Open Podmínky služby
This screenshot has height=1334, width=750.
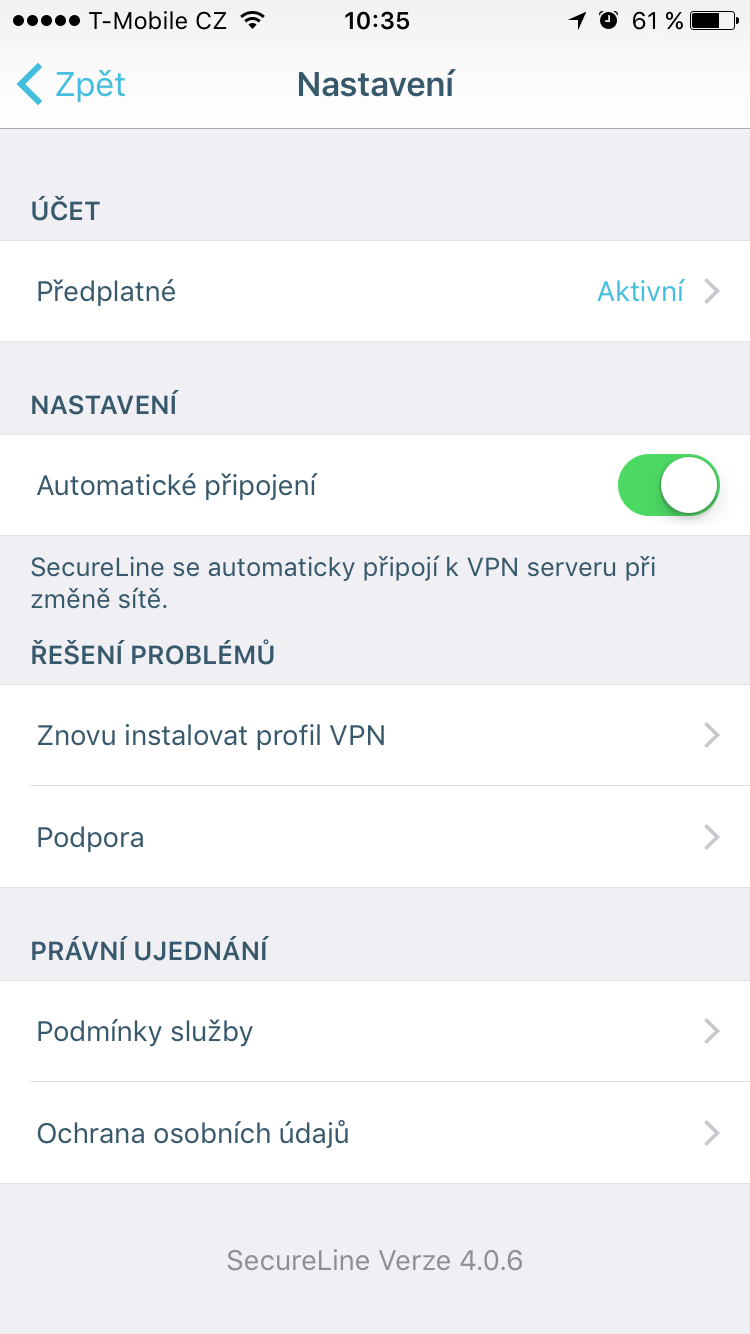[x=375, y=1031]
